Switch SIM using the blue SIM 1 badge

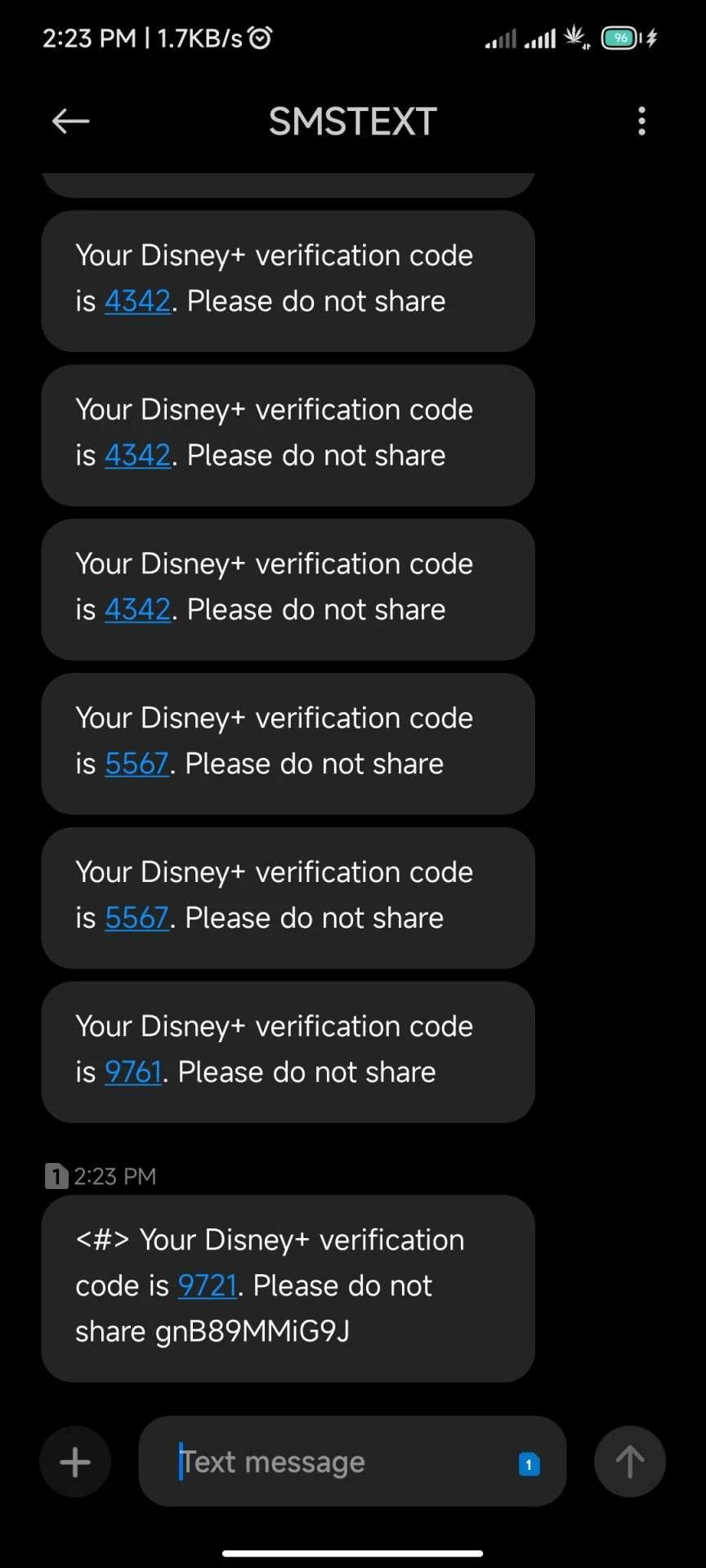[529, 1464]
